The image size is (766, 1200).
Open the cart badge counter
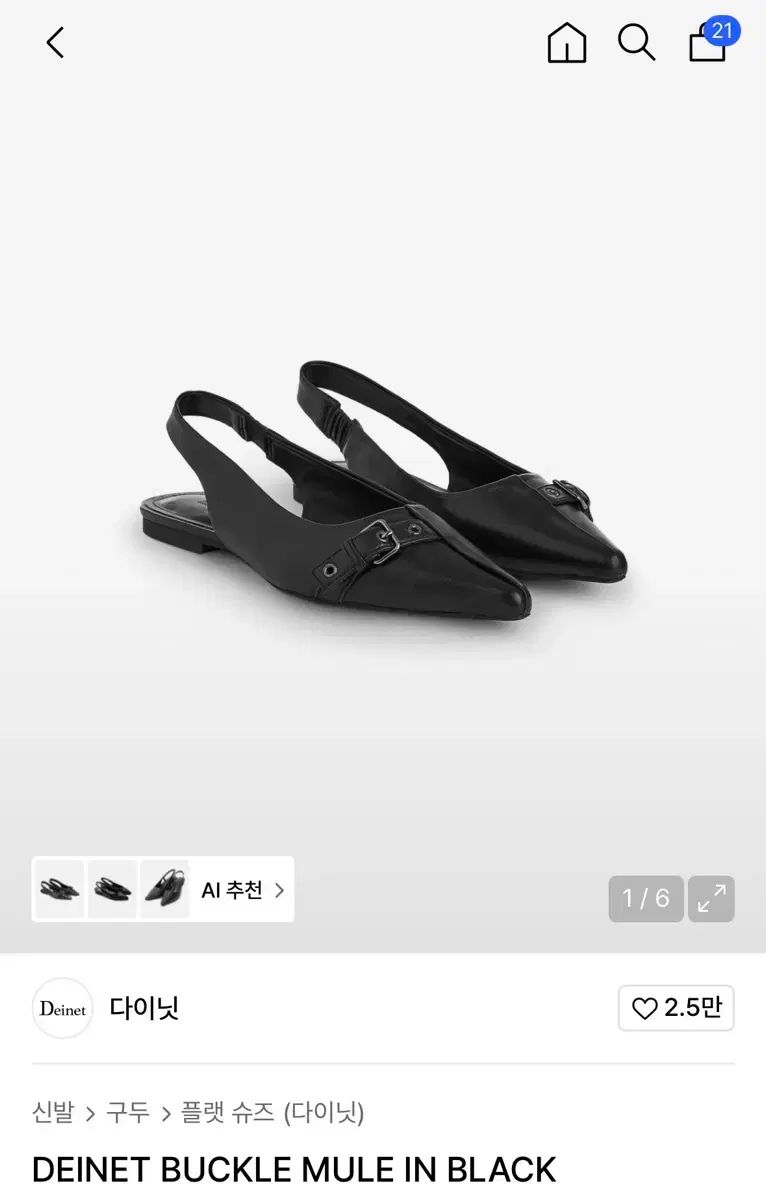point(723,30)
